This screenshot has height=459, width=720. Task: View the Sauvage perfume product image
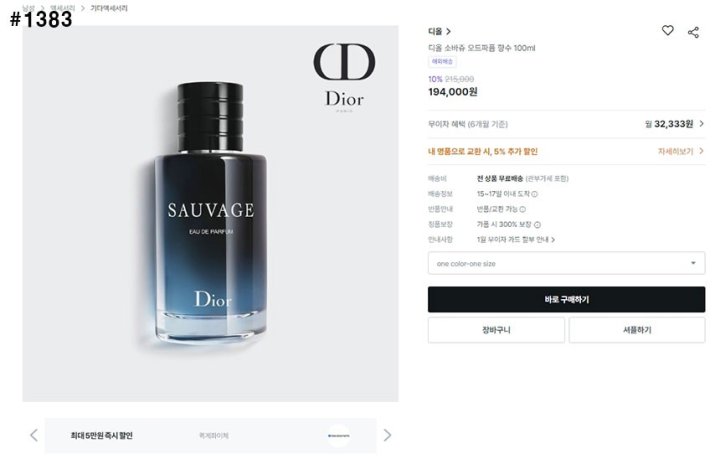pos(210,215)
